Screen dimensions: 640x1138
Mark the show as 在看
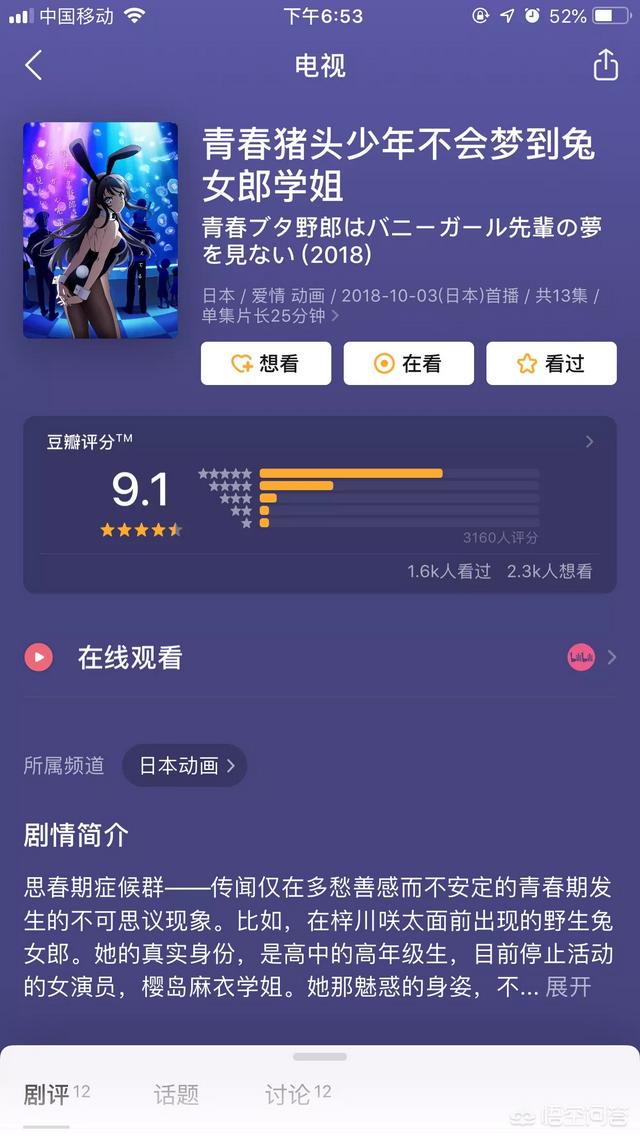pyautogui.click(x=408, y=364)
